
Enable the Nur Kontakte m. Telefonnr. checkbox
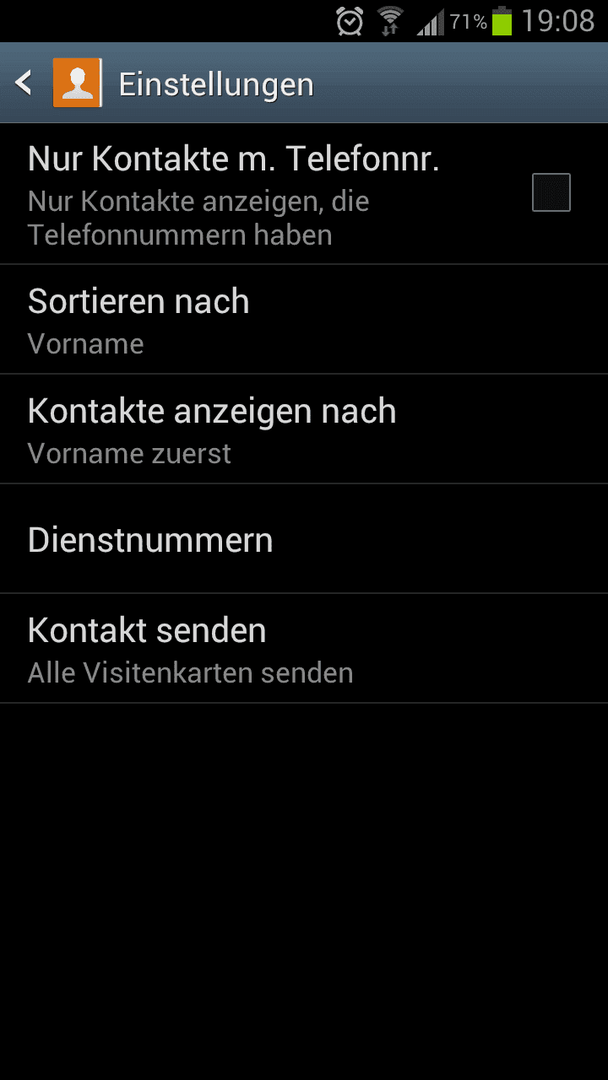[551, 192]
